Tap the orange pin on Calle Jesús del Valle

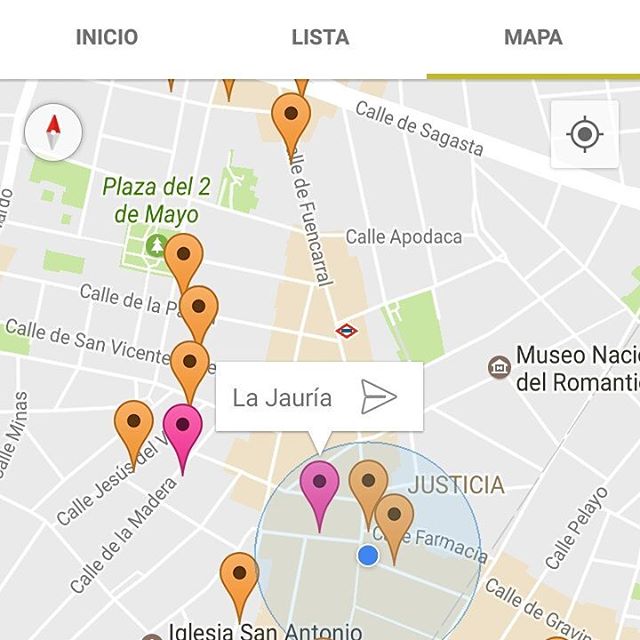(x=134, y=426)
